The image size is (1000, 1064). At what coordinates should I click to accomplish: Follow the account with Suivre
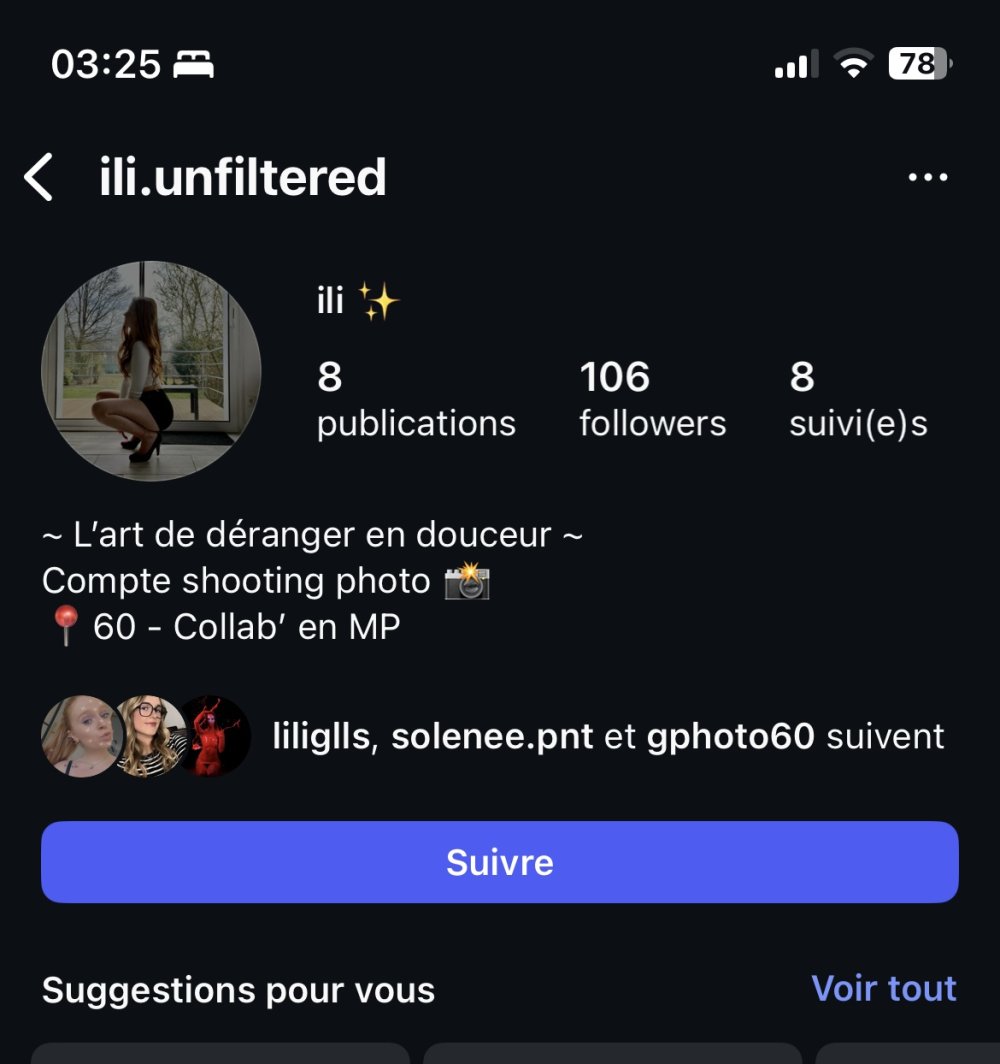click(x=499, y=862)
